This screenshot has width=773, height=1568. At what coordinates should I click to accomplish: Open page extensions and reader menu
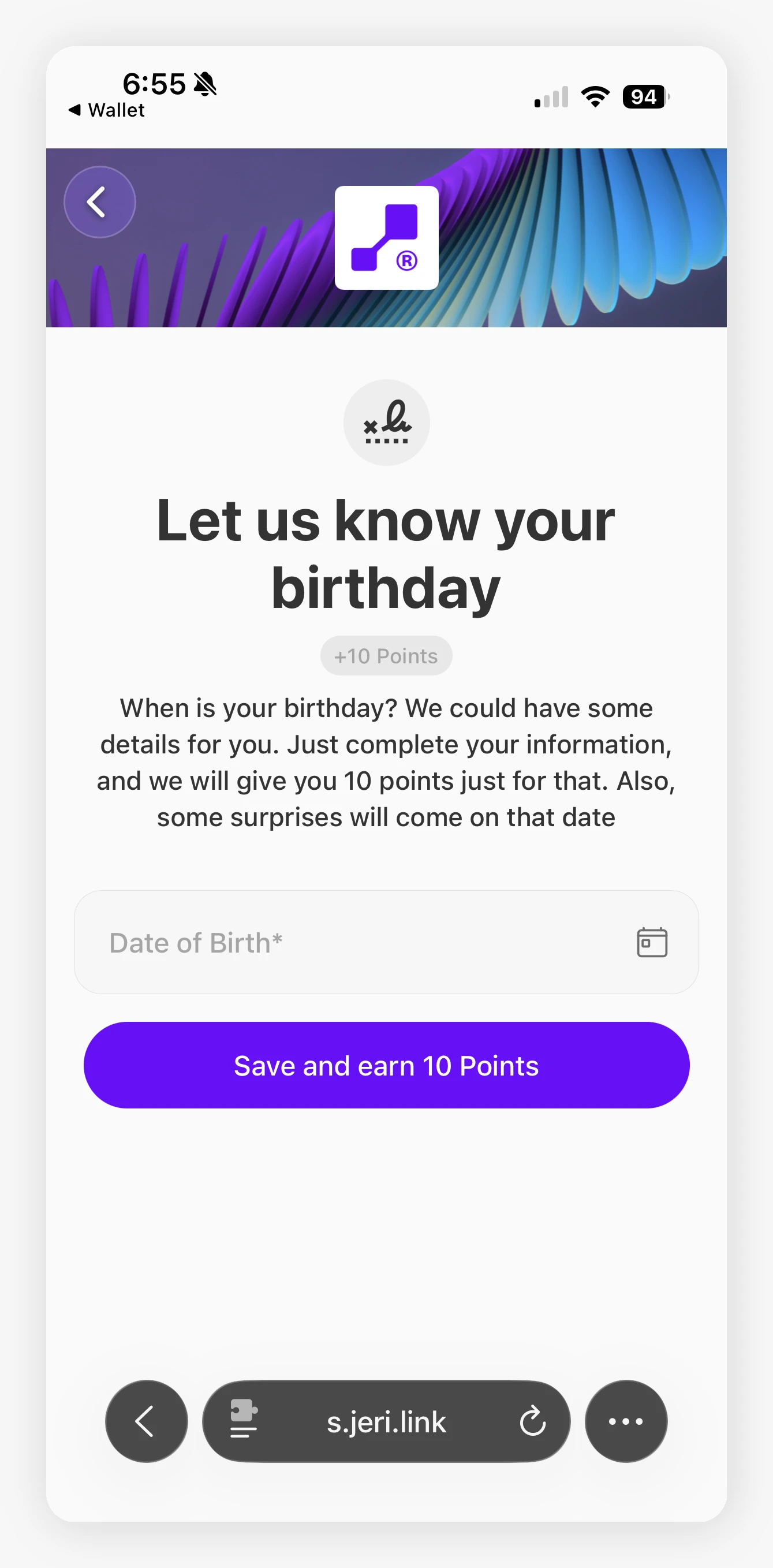[x=244, y=1419]
